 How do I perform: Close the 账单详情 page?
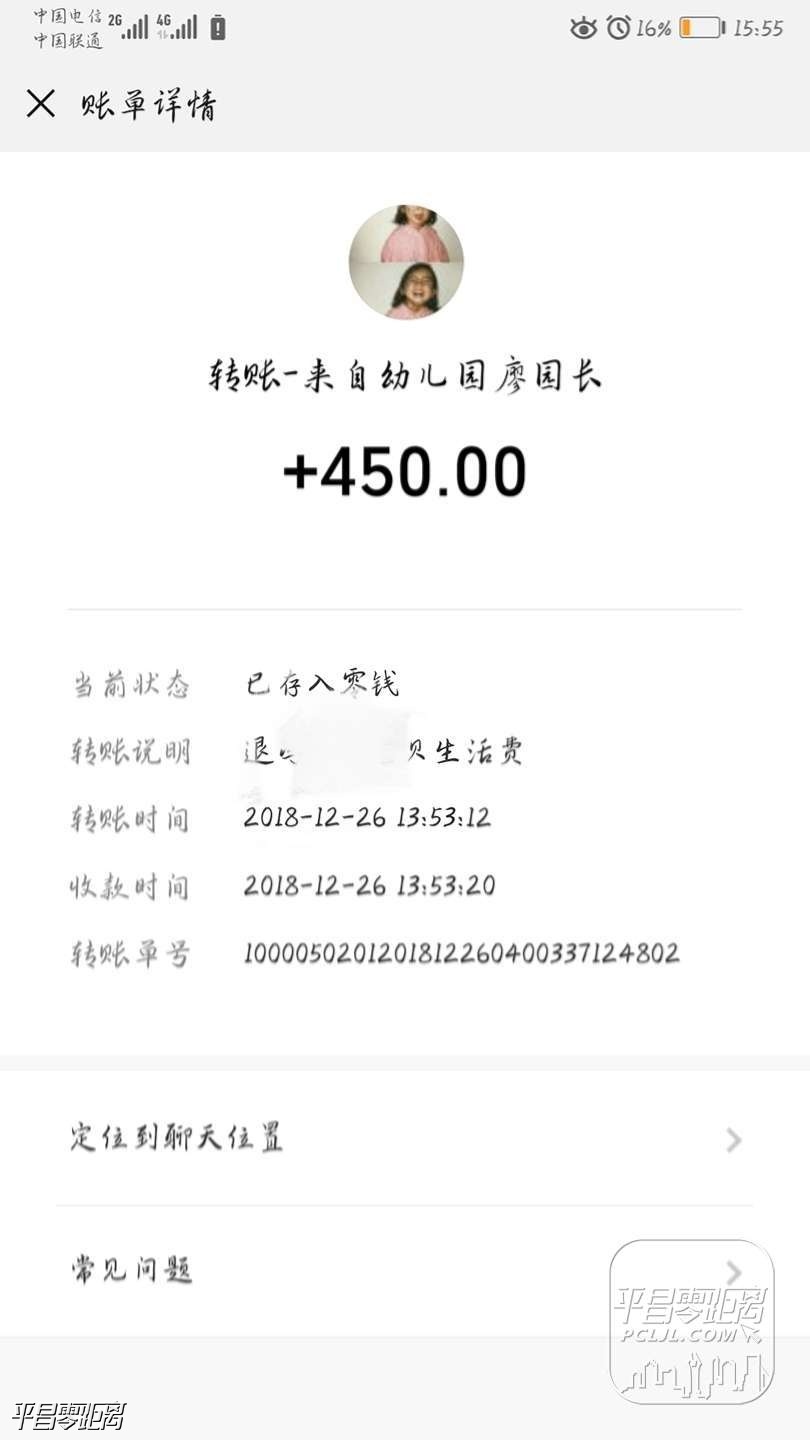pos(41,103)
